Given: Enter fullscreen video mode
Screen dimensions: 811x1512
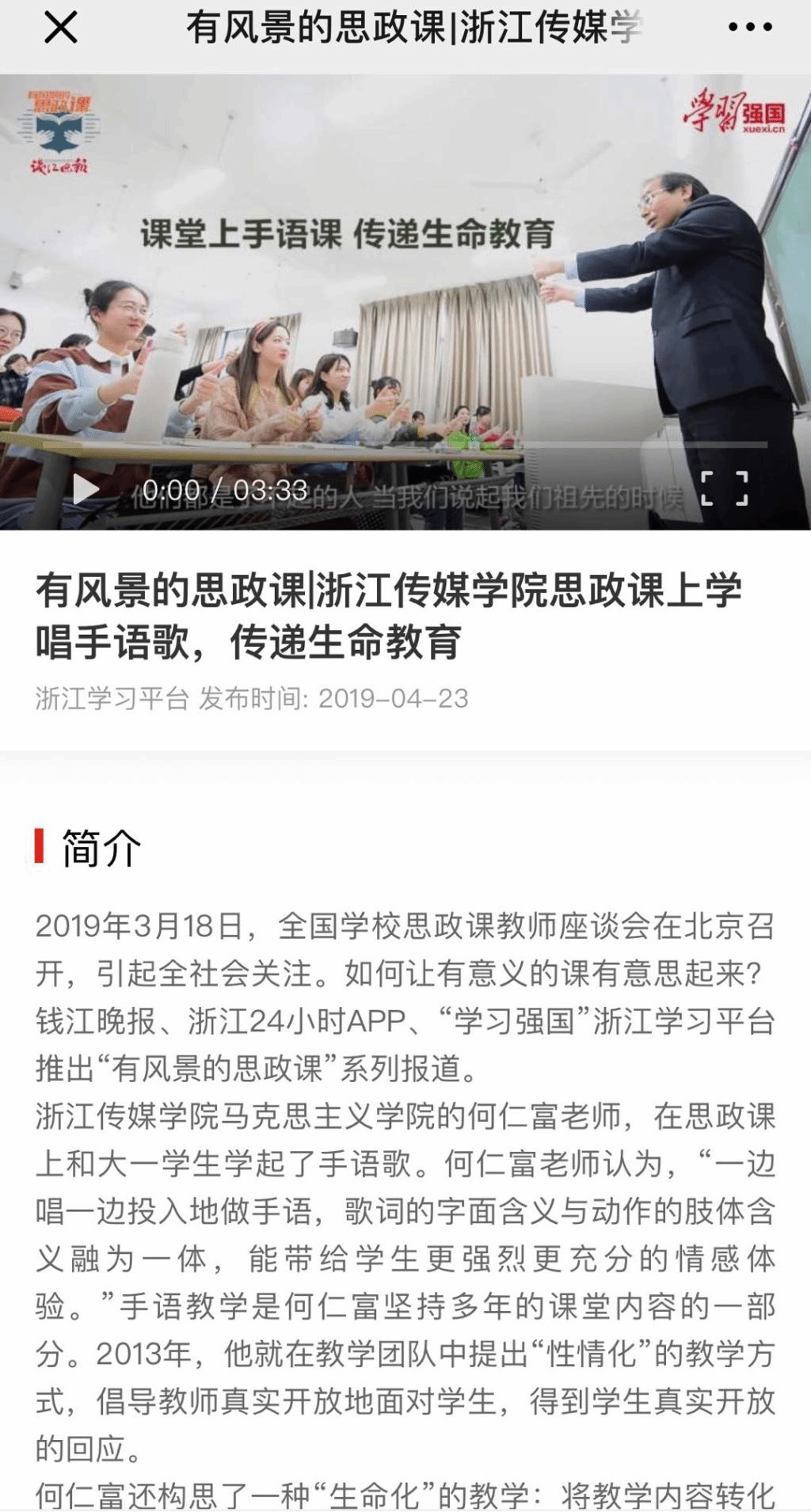Looking at the screenshot, I should point(725,488).
